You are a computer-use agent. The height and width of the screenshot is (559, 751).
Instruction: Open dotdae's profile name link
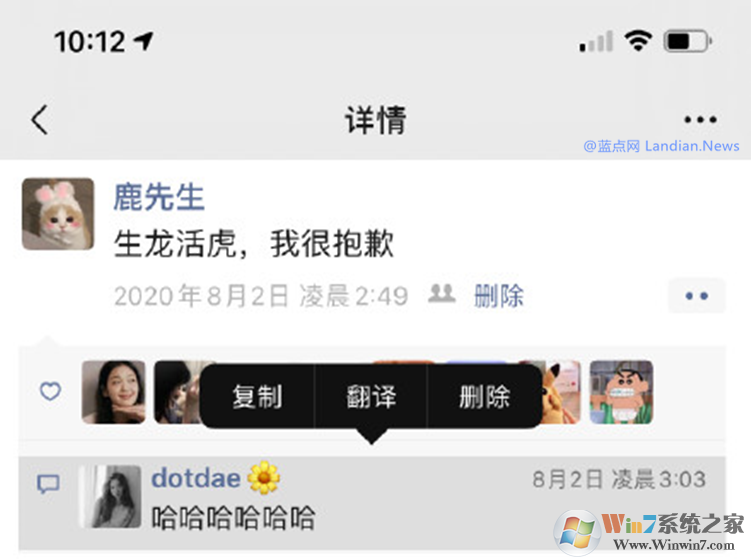(196, 478)
